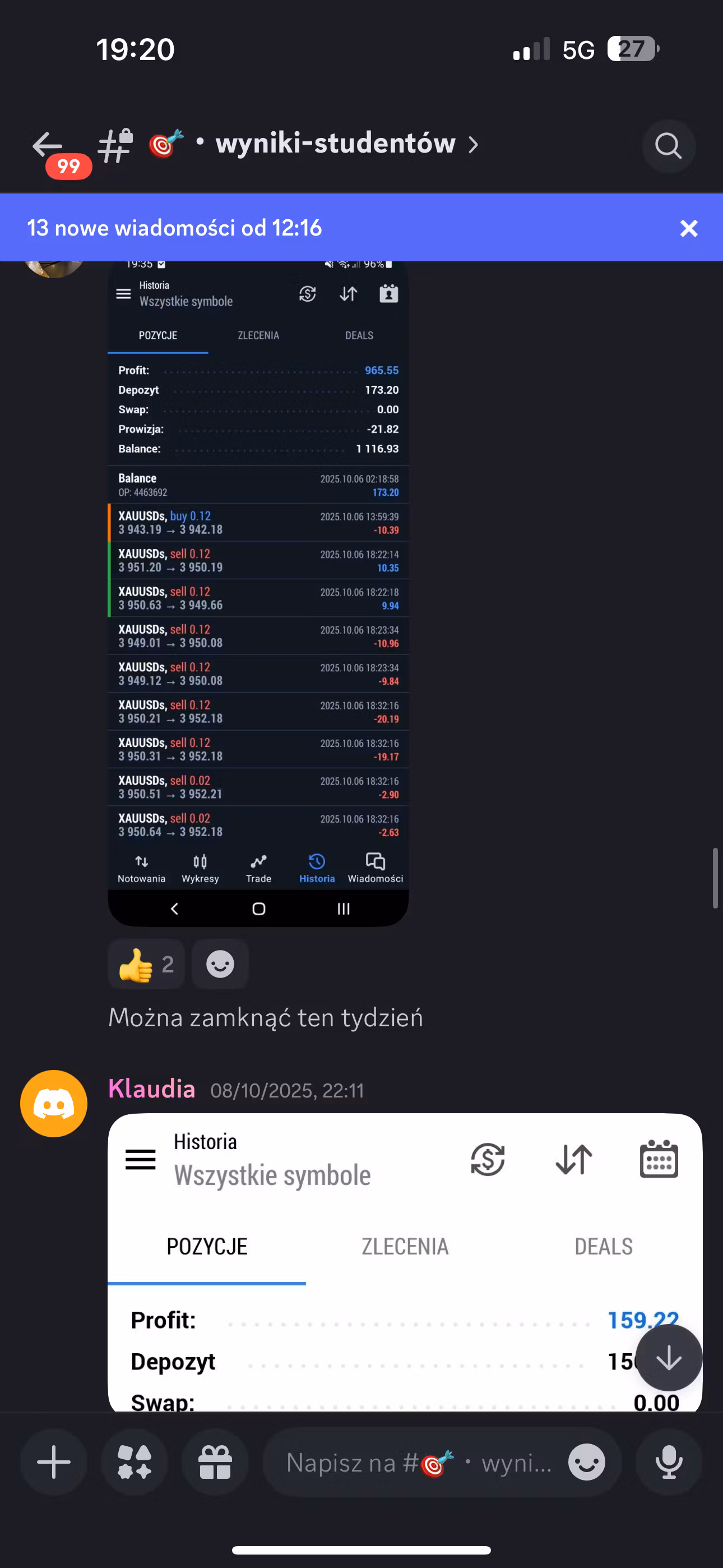Record a voice message
The image size is (723, 1568).
click(x=669, y=1462)
